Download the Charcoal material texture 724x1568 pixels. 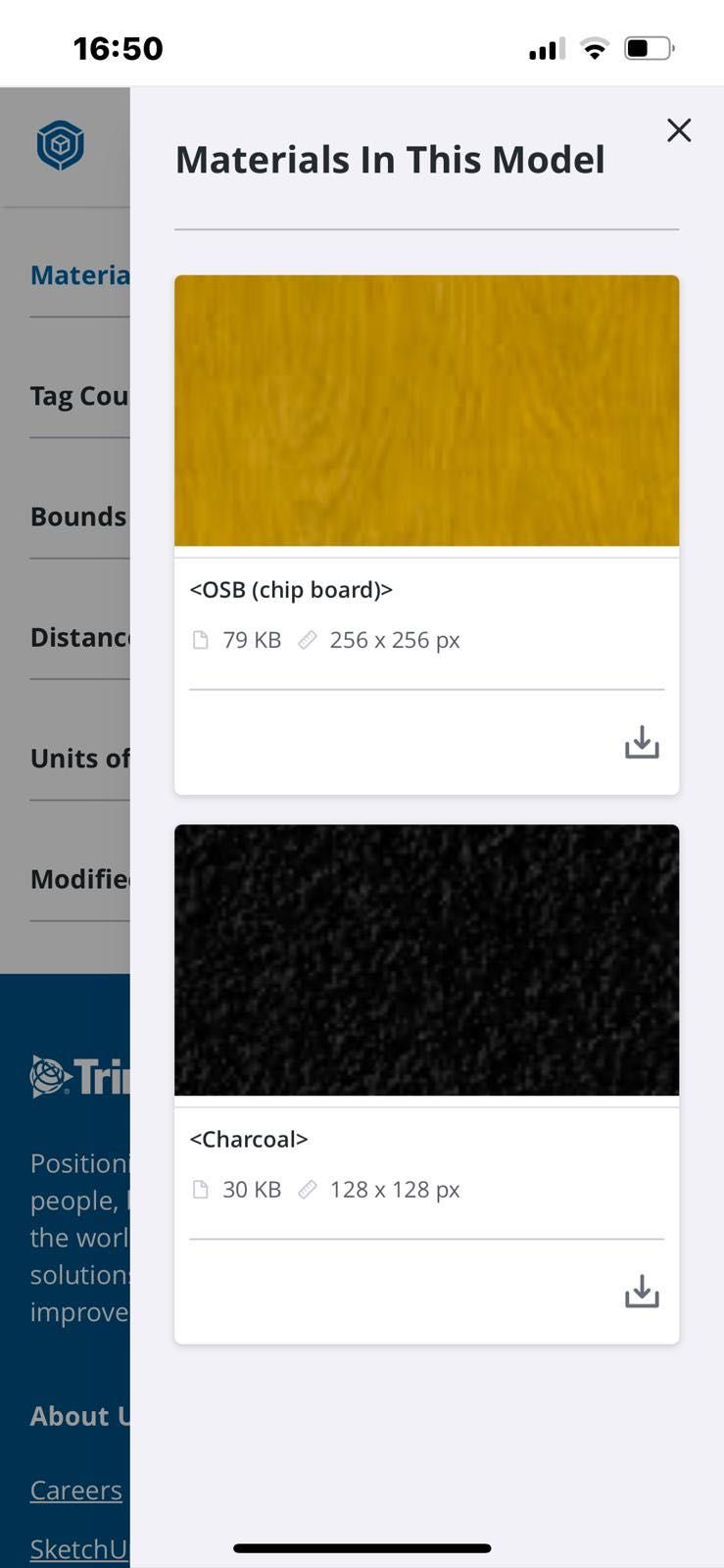[x=642, y=1292]
